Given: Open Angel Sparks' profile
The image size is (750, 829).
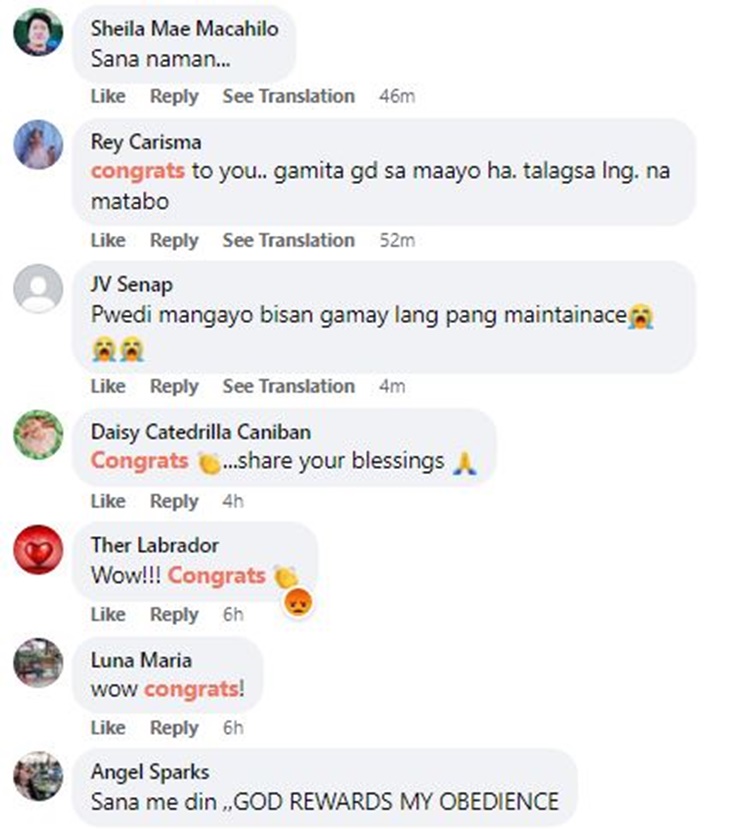Looking at the screenshot, I should (x=149, y=773).
